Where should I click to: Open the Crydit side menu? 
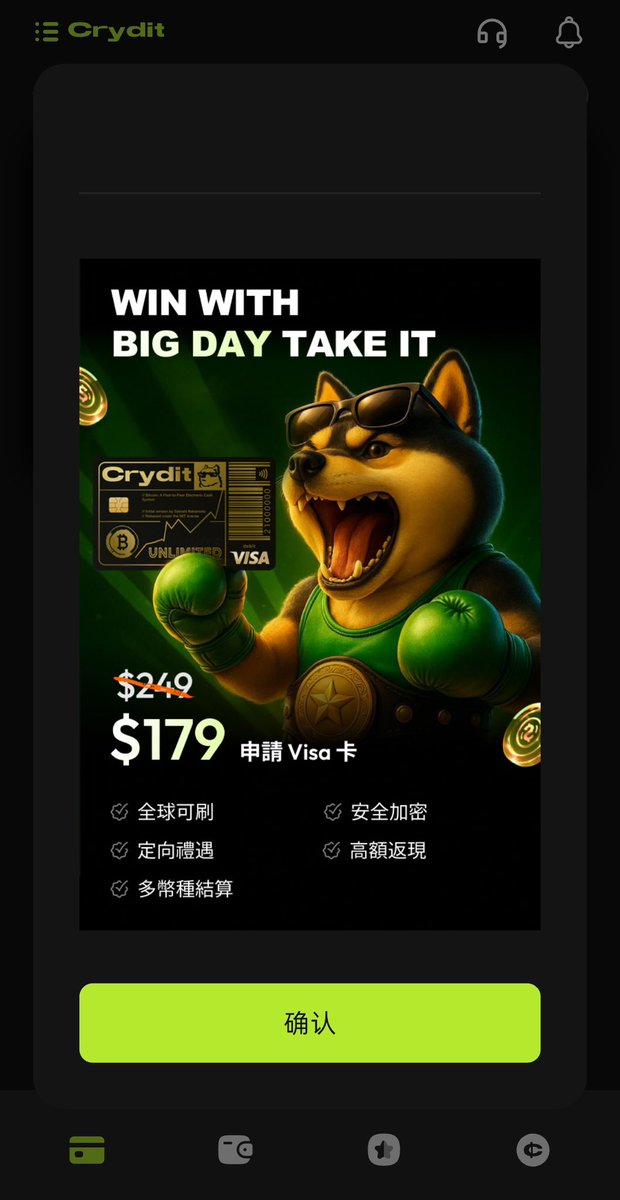click(46, 32)
